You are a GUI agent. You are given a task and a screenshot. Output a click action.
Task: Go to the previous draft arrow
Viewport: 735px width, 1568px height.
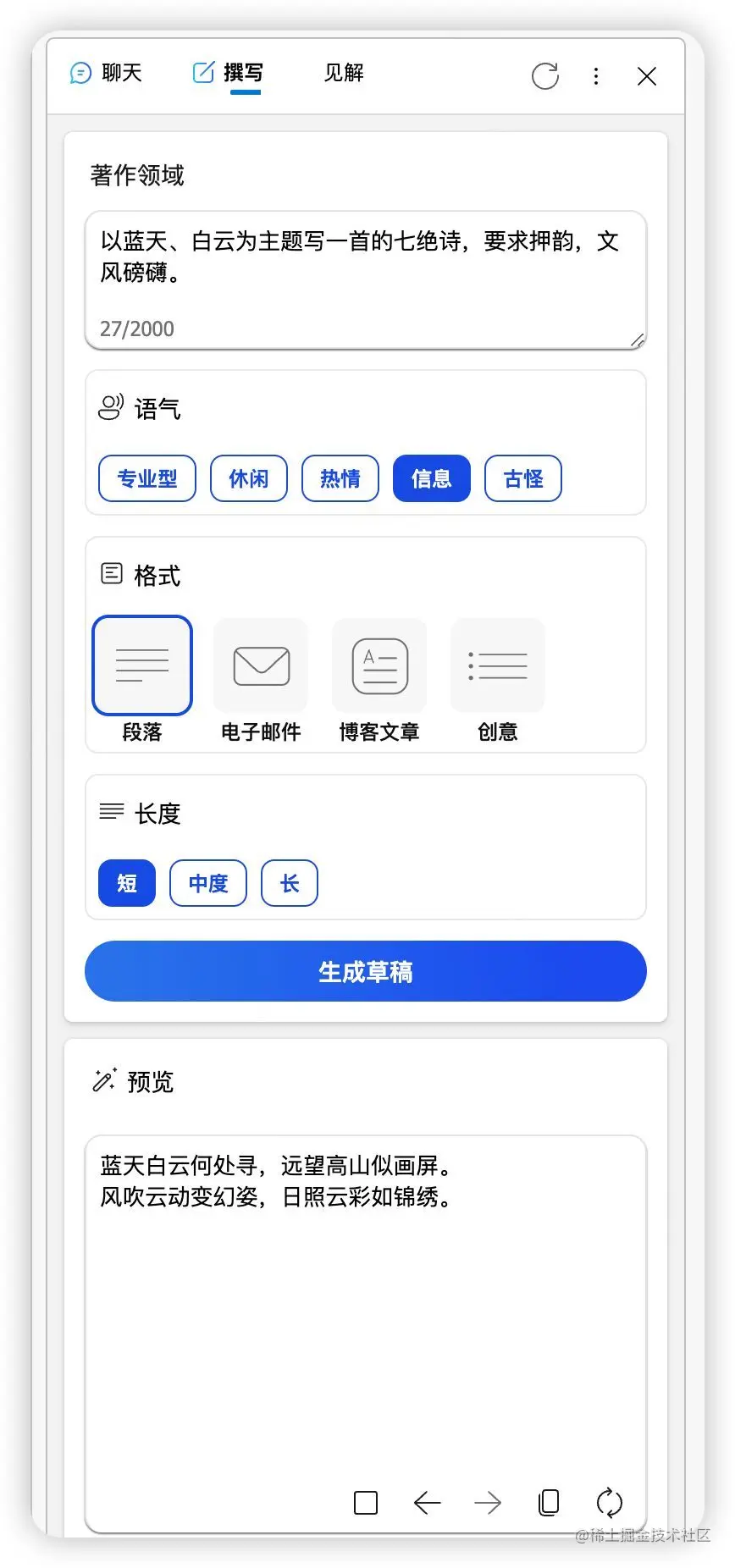[427, 1503]
